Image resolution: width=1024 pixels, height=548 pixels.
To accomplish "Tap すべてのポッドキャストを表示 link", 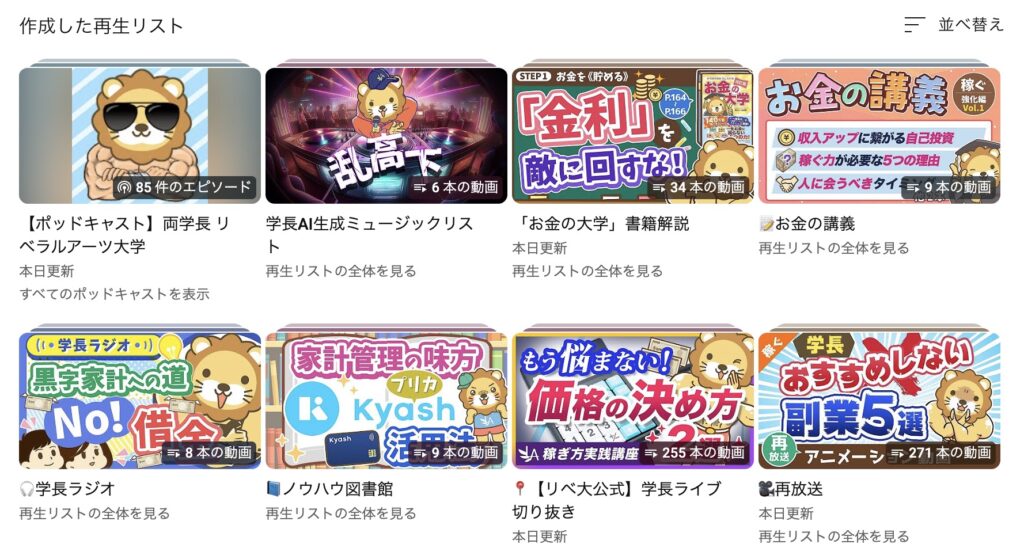I will 114,294.
